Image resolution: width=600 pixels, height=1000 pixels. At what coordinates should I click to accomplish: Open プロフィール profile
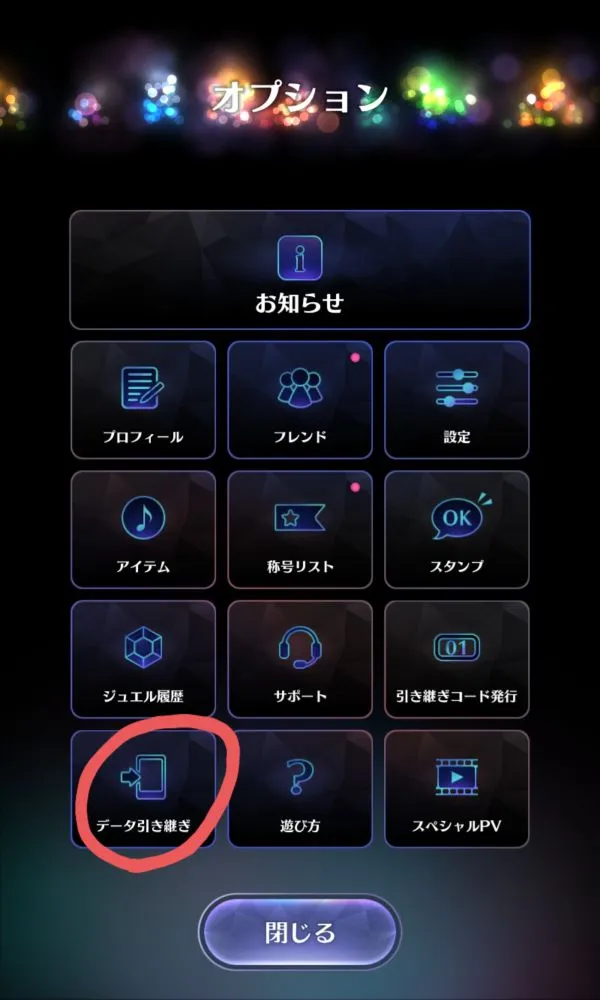coord(143,400)
